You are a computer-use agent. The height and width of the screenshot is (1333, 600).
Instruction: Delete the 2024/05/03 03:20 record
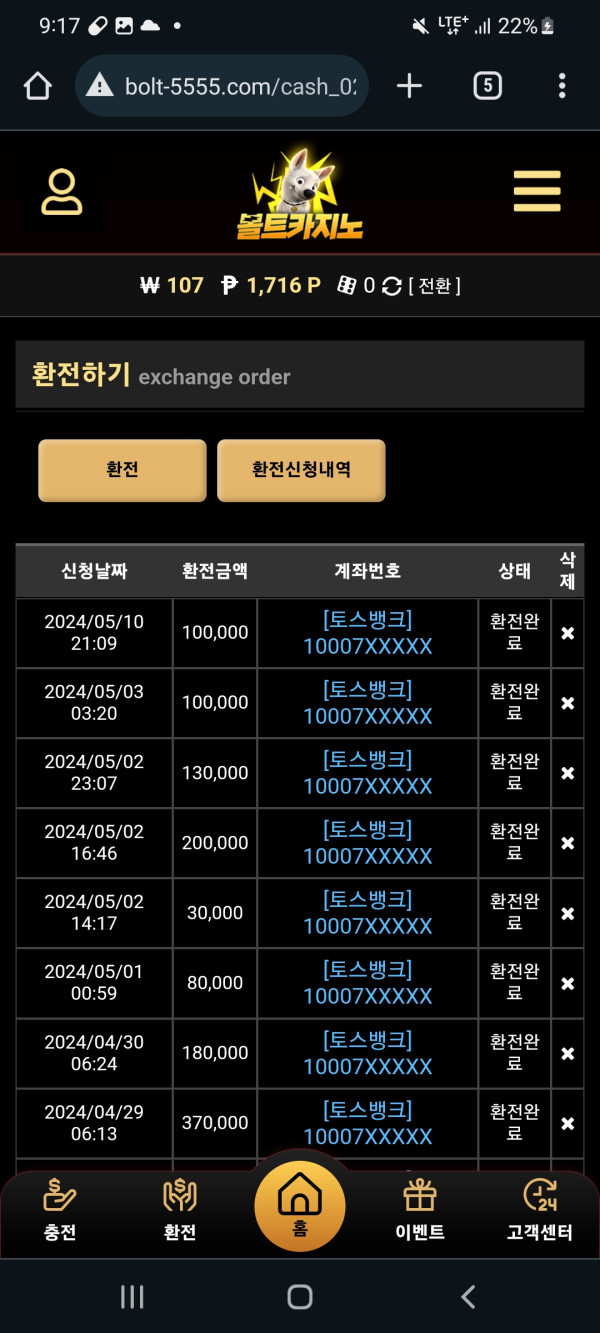coord(567,703)
